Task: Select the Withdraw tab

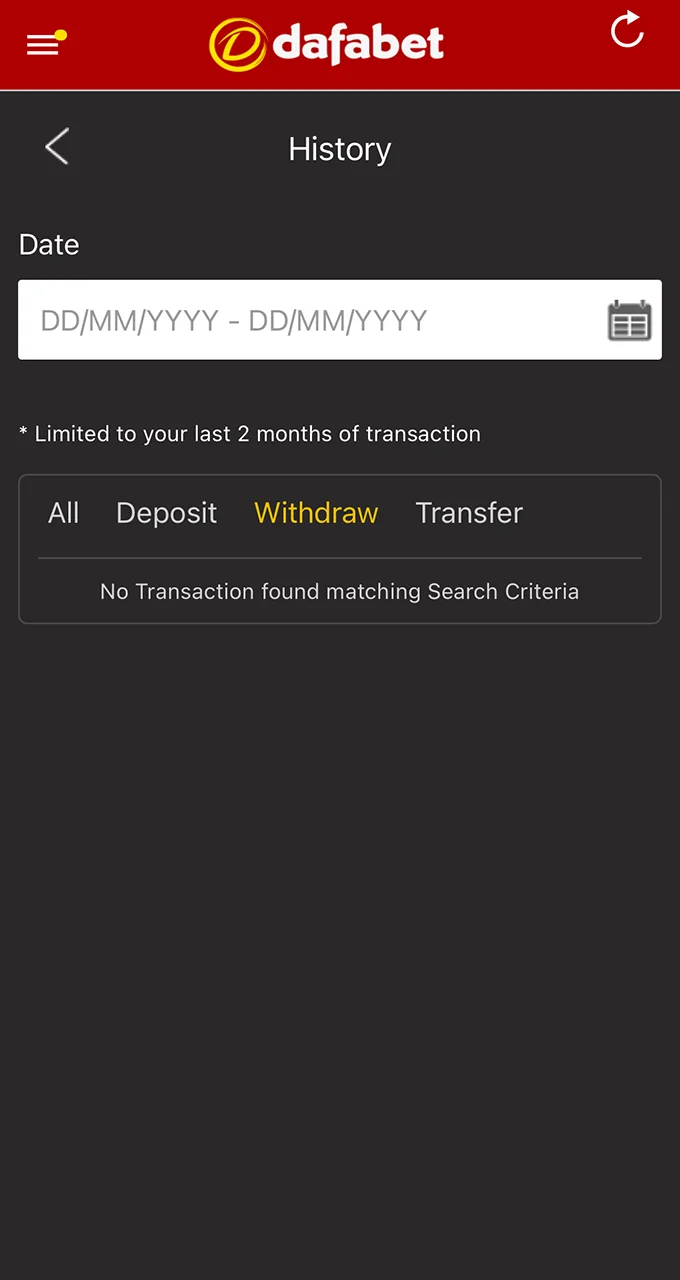Action: (316, 513)
